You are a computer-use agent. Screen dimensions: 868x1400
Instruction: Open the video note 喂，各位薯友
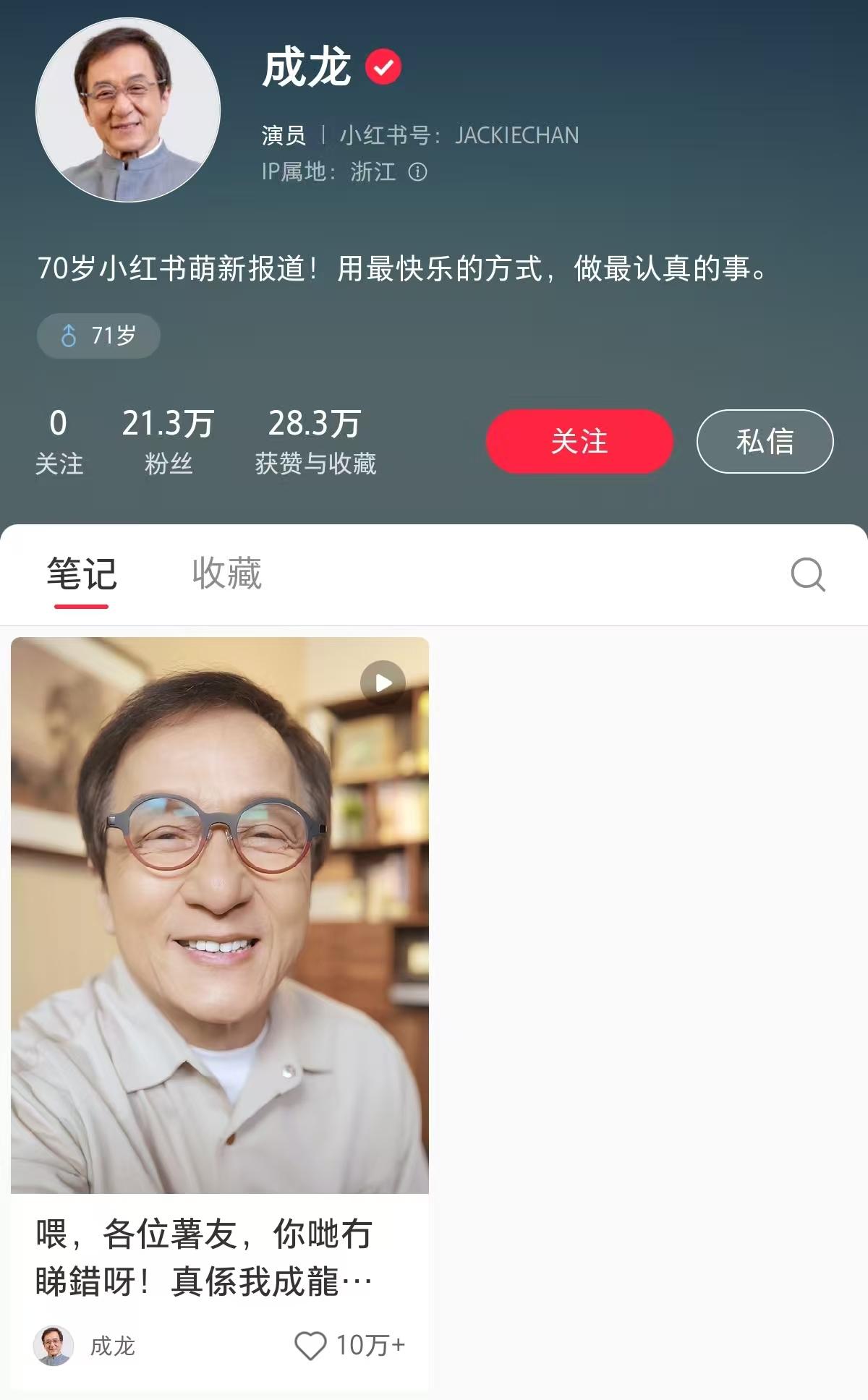click(x=220, y=915)
